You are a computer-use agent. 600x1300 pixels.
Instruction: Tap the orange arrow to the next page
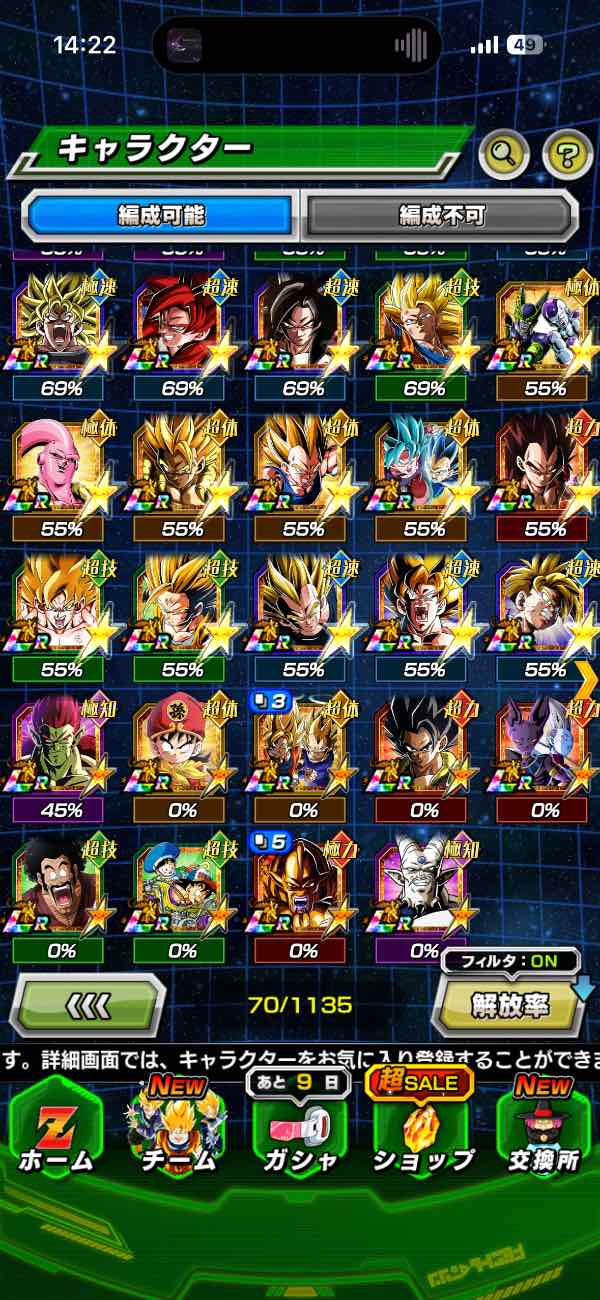[x=587, y=679]
